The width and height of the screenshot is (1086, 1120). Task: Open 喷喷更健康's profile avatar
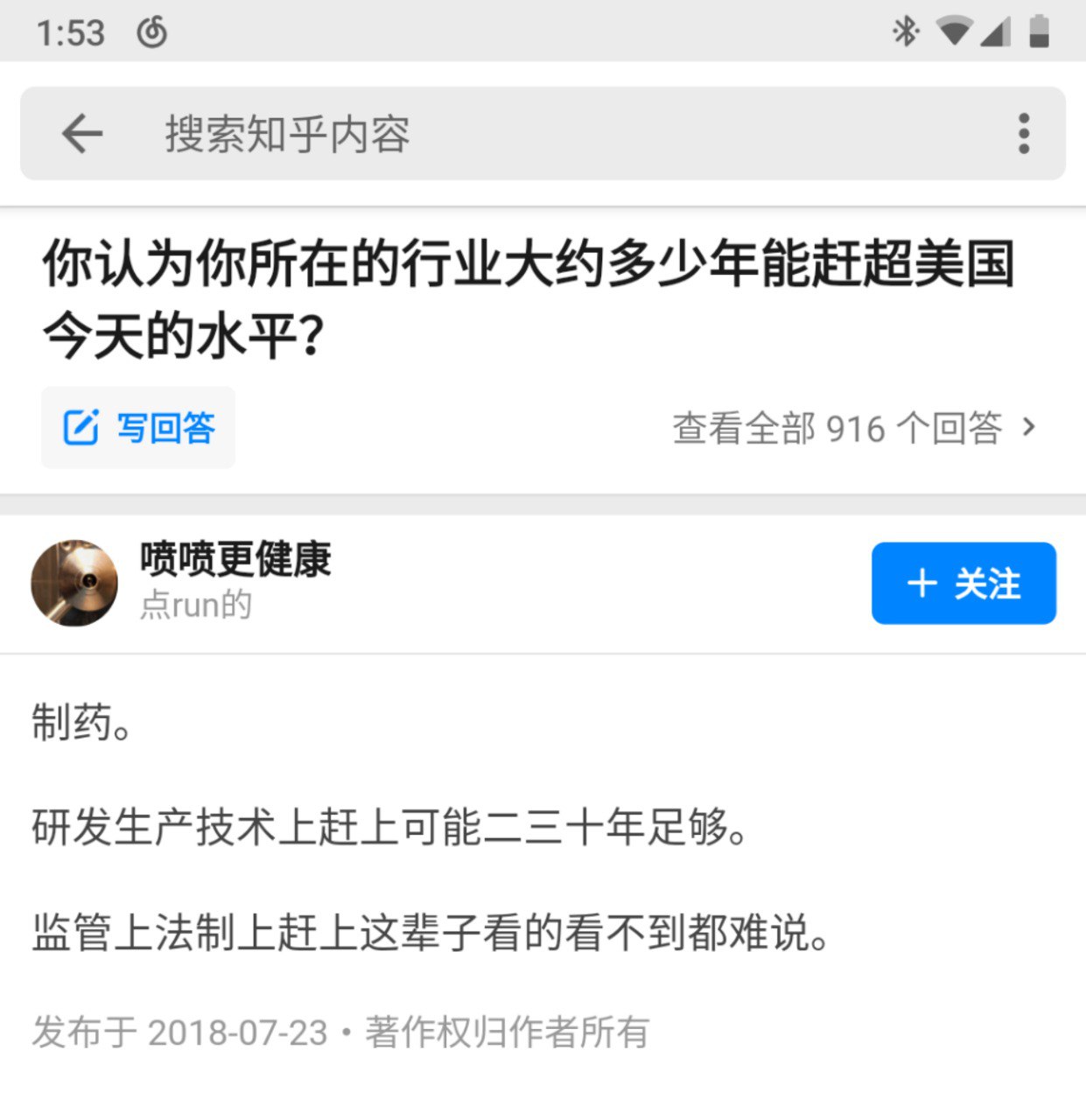click(x=74, y=583)
